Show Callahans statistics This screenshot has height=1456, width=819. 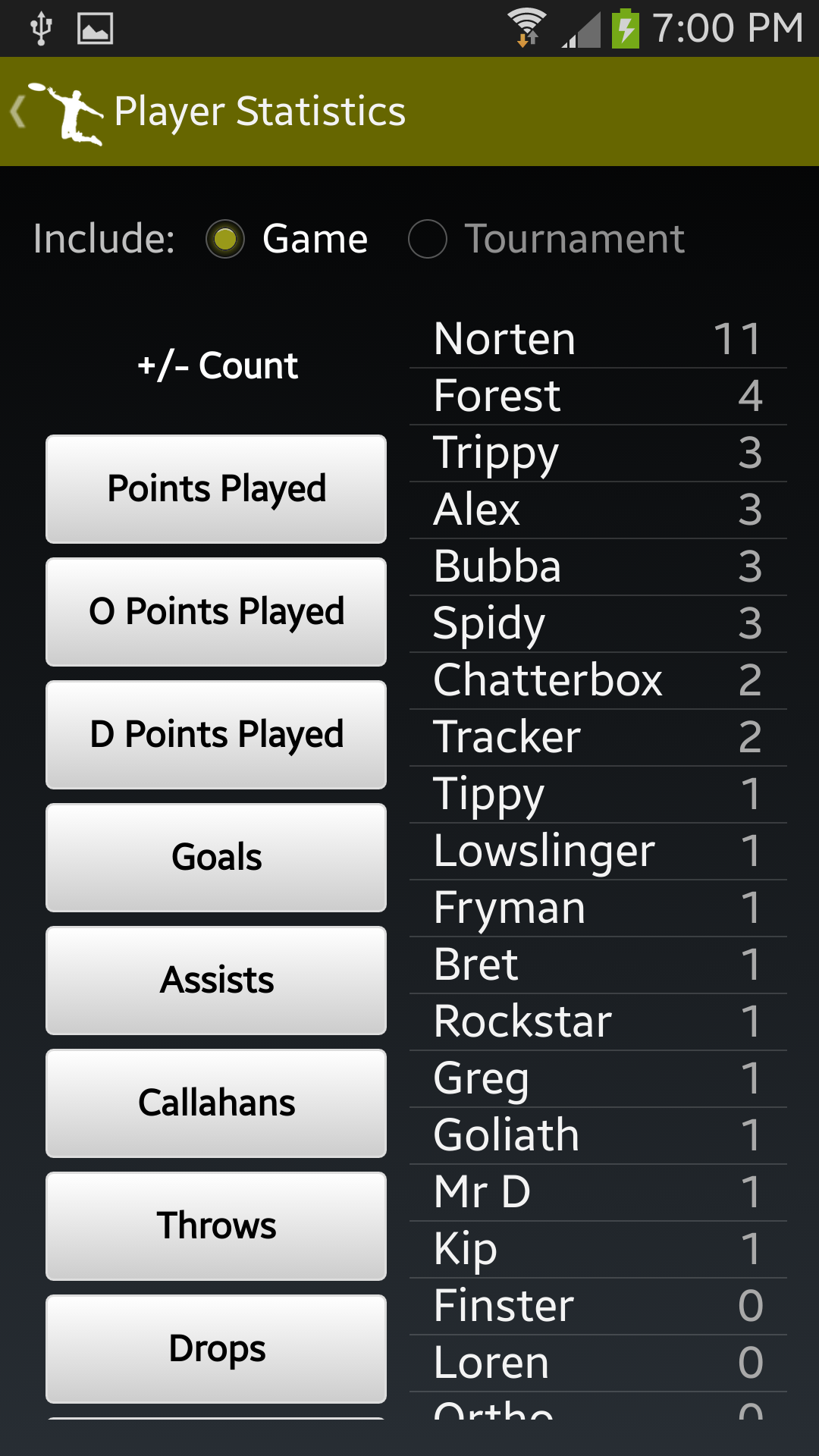[x=216, y=1103]
